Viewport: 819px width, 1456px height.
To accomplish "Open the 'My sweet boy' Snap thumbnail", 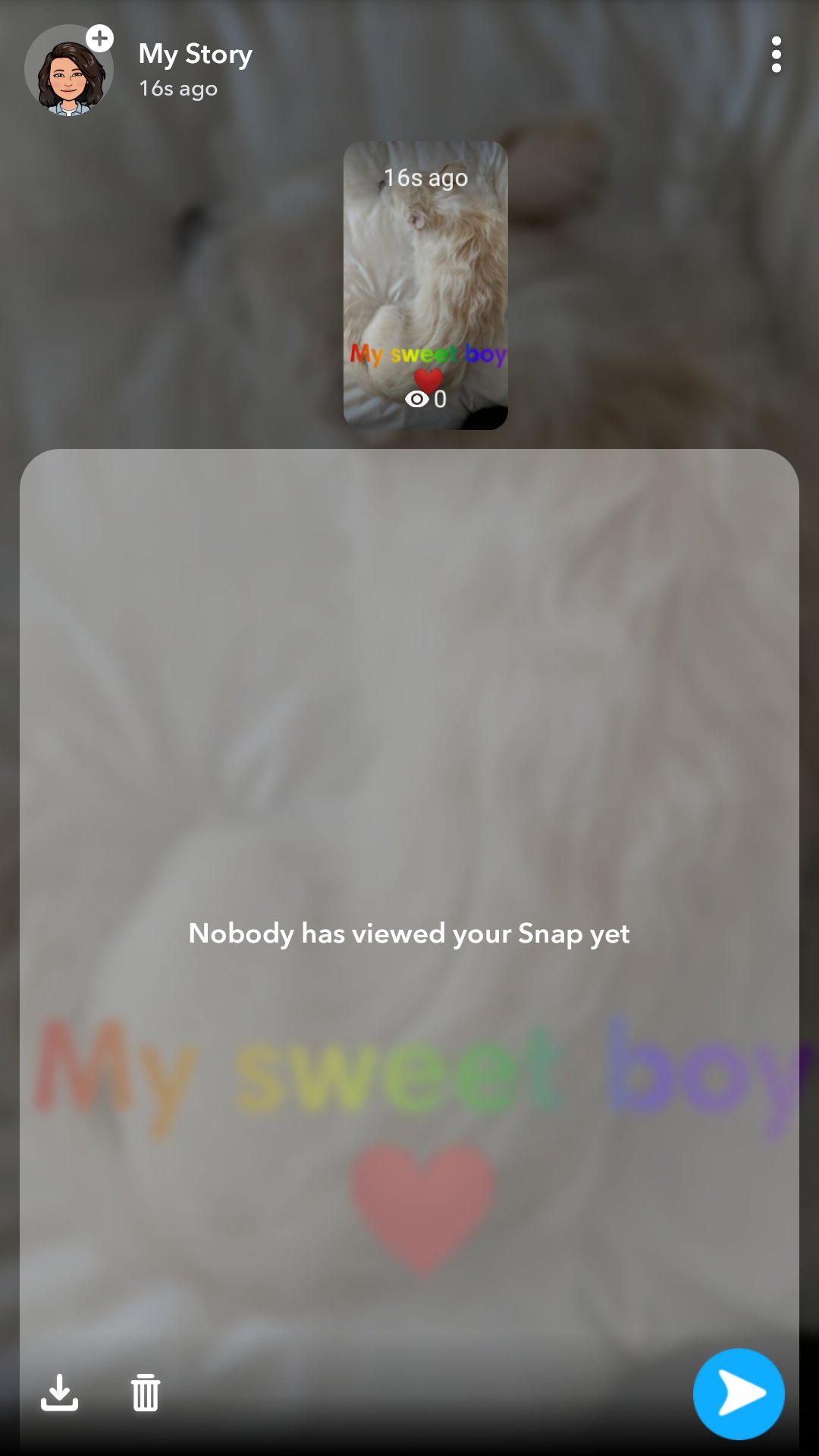I will pos(425,285).
